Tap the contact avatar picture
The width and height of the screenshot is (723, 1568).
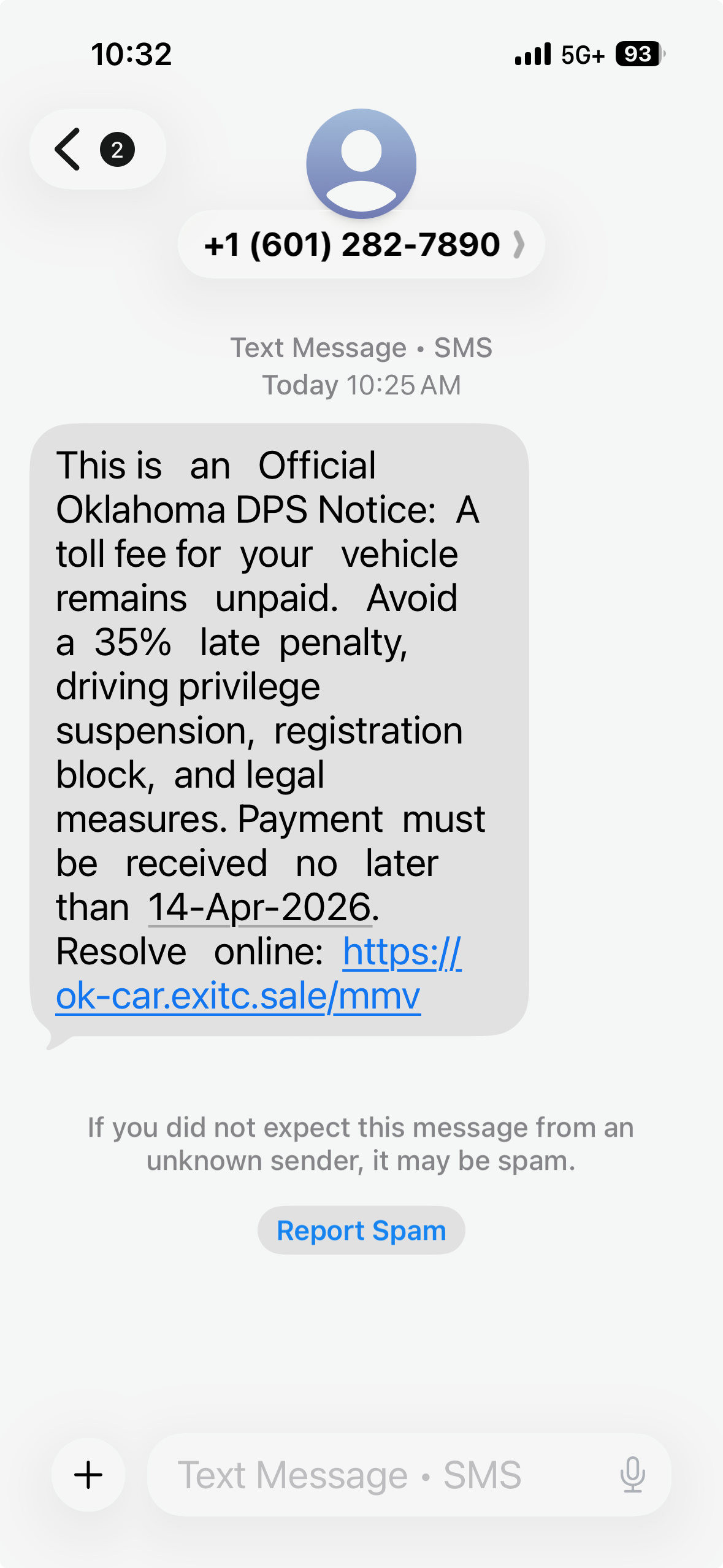(x=361, y=163)
